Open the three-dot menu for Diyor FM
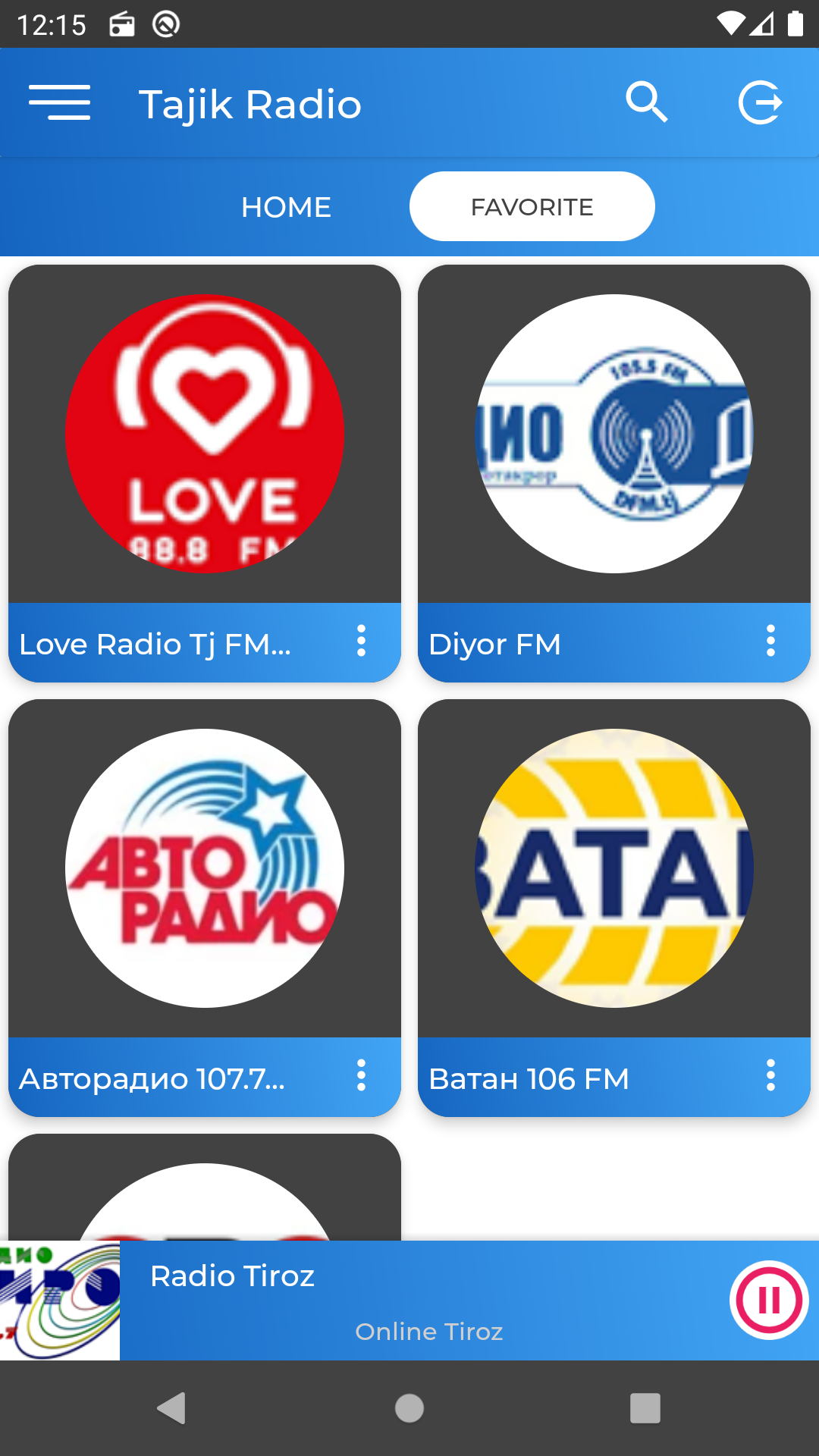The image size is (819, 1456). (x=771, y=642)
